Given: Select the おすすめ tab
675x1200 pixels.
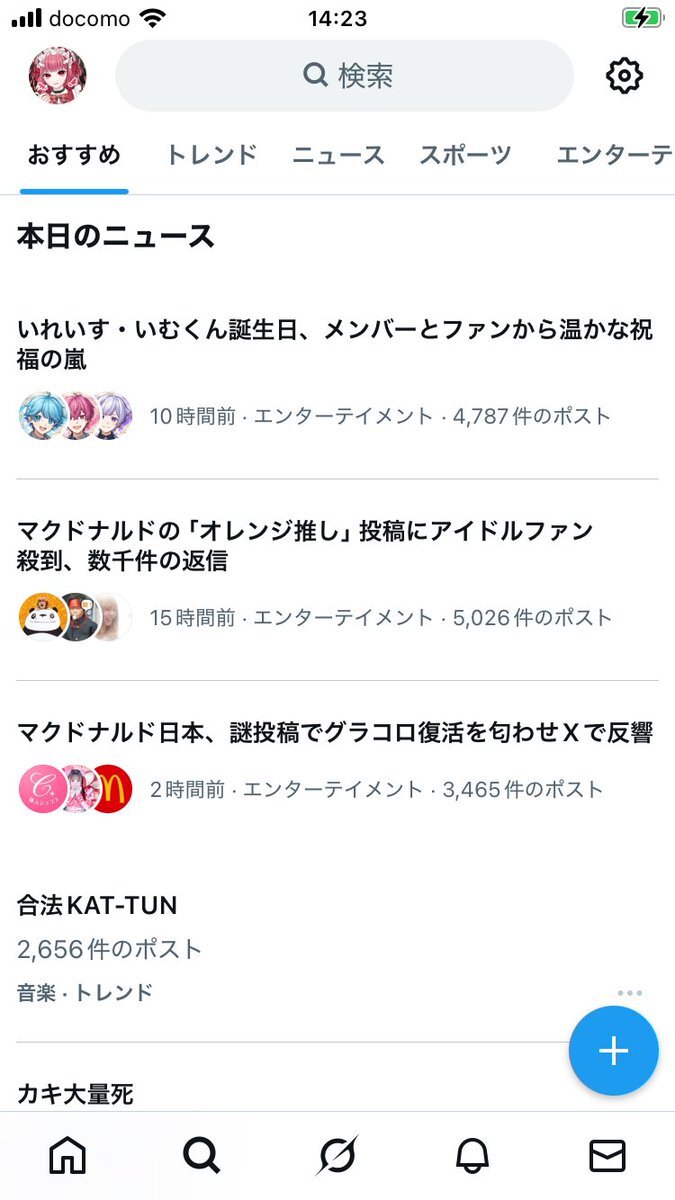Looking at the screenshot, I should click(75, 155).
